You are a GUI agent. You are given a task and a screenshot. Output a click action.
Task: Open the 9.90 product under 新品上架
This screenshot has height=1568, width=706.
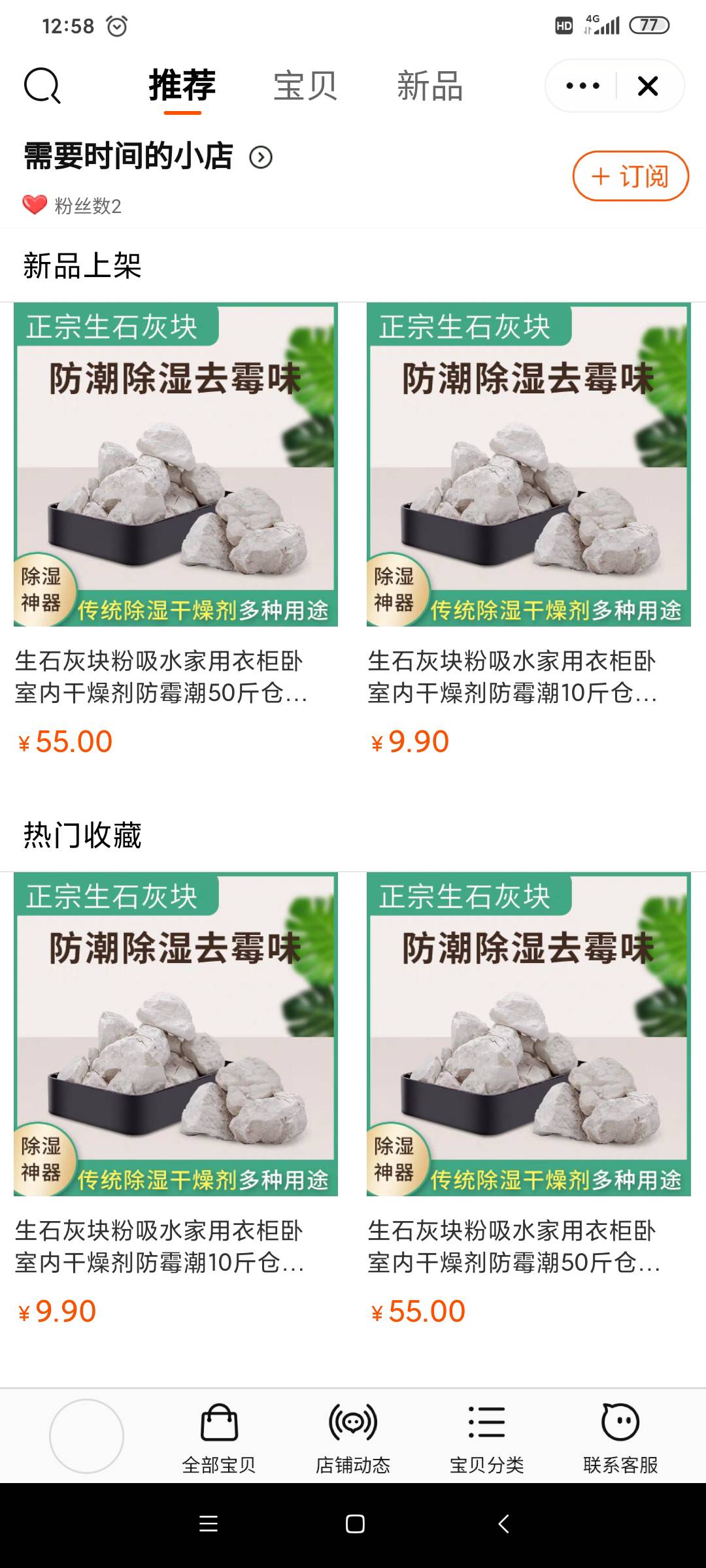pos(529,531)
